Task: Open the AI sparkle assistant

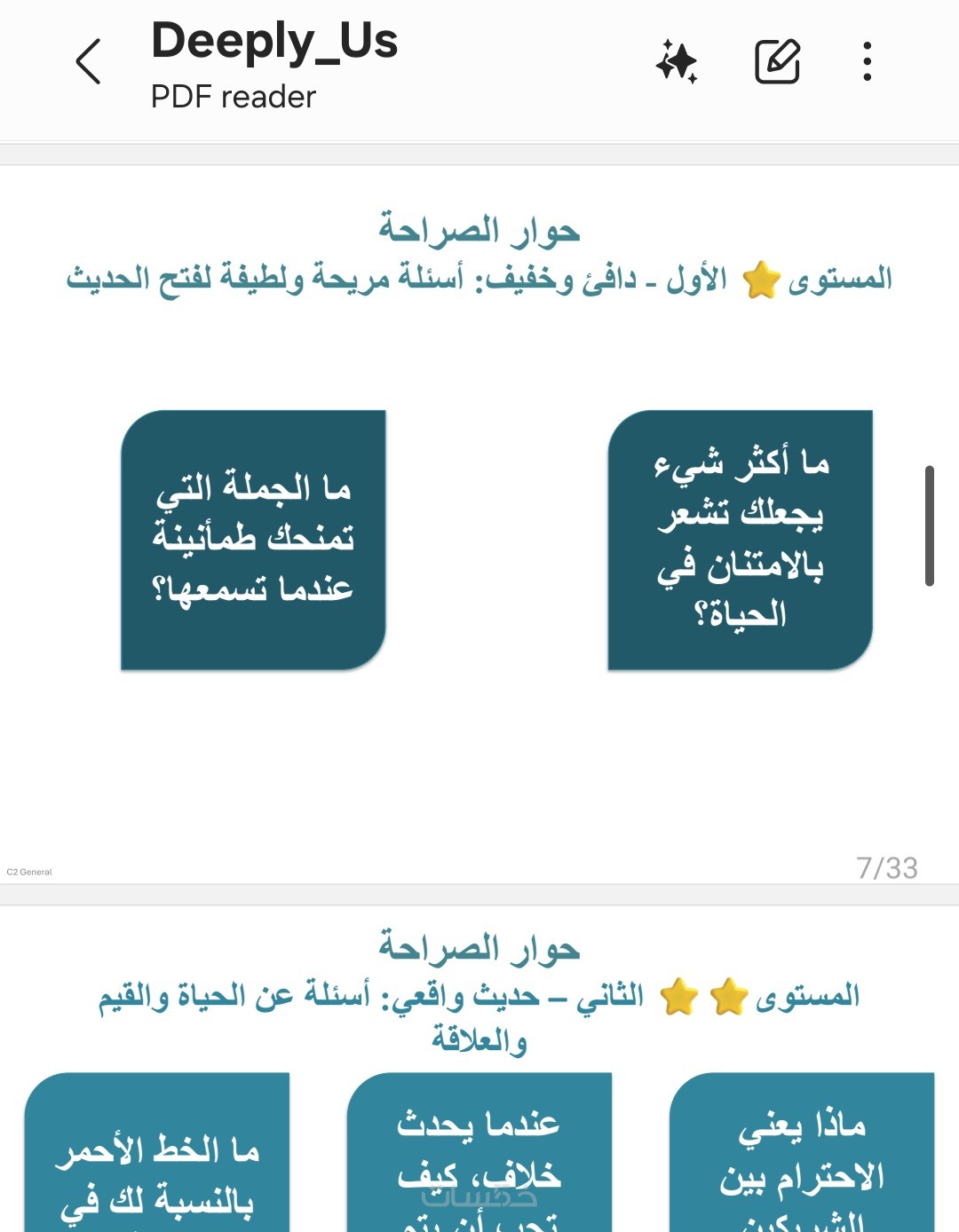Action: coord(677,62)
